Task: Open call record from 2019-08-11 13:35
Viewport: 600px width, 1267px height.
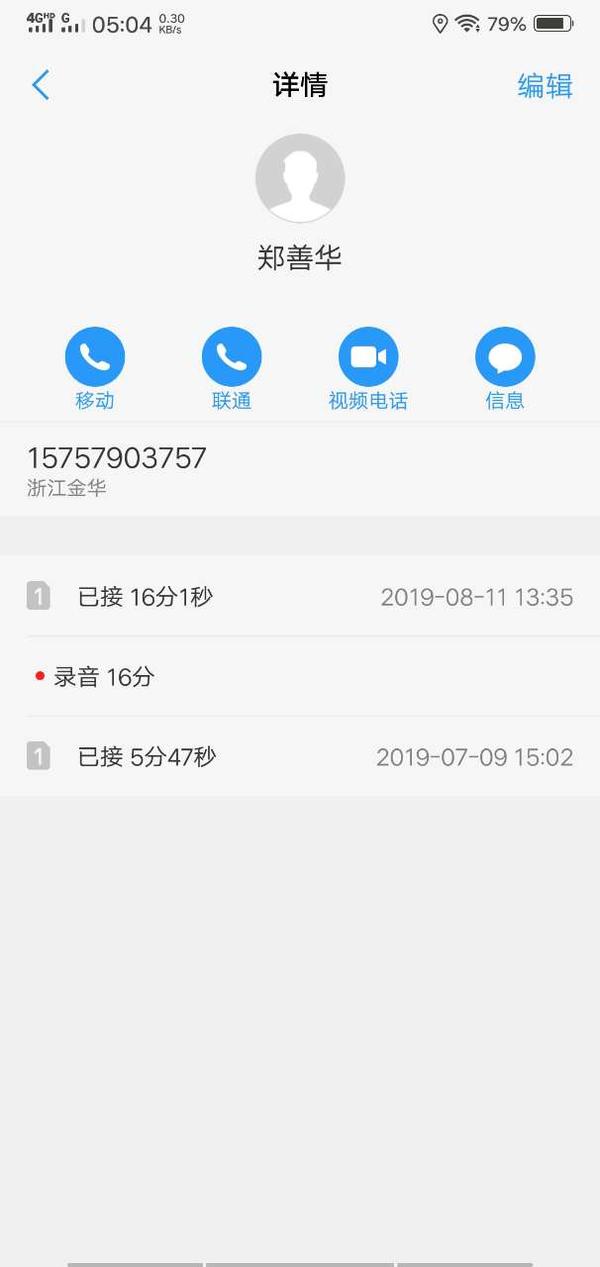Action: 300,597
